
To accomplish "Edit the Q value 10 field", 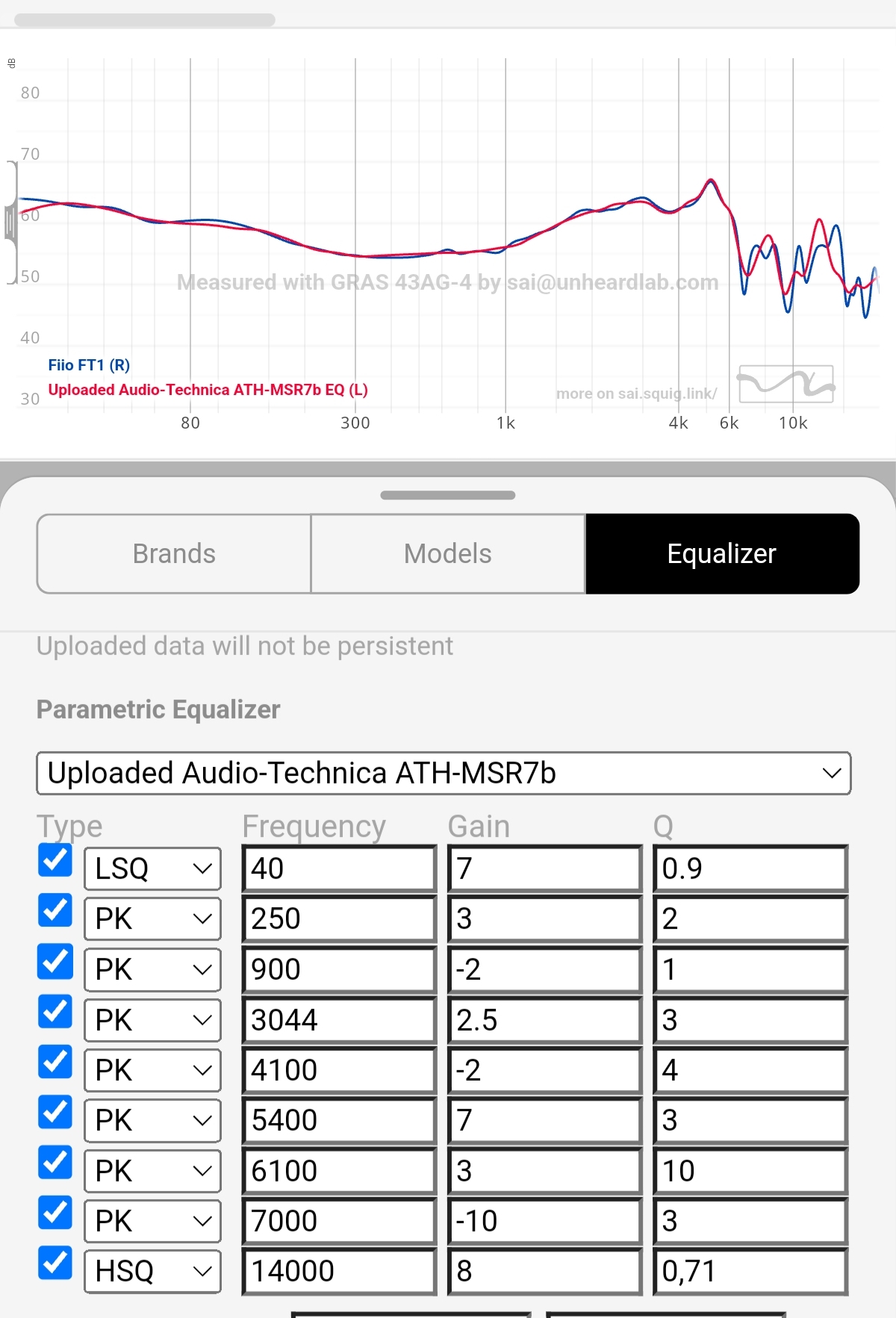I will (x=750, y=1171).
